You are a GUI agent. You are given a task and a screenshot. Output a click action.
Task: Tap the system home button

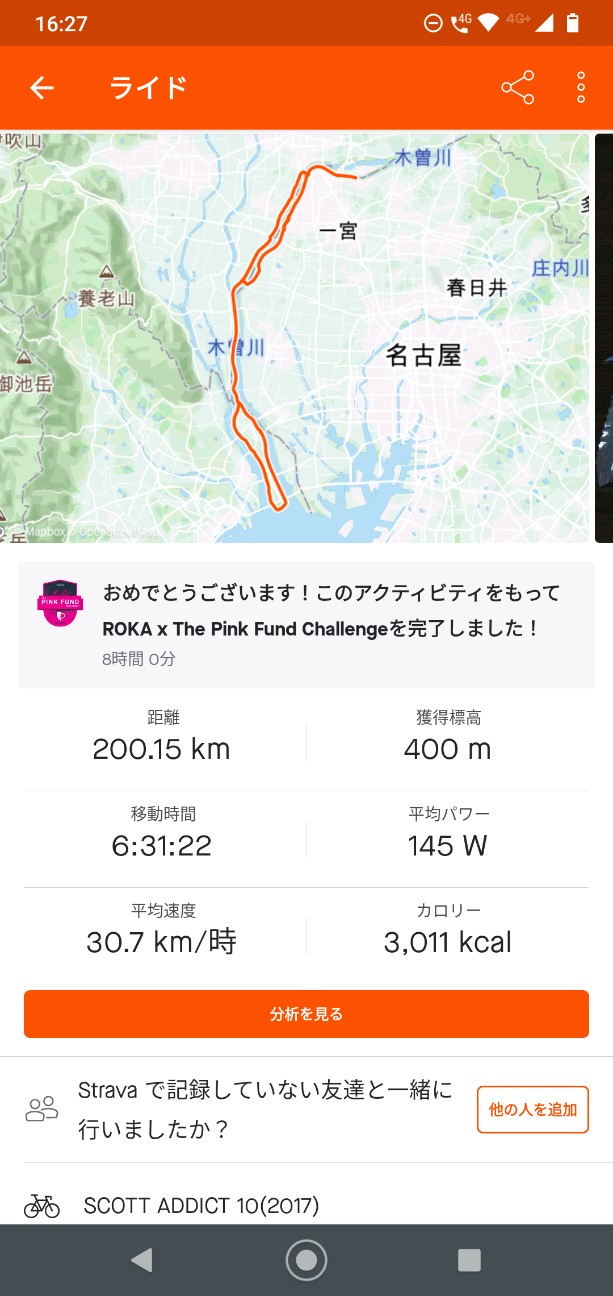pos(306,1260)
